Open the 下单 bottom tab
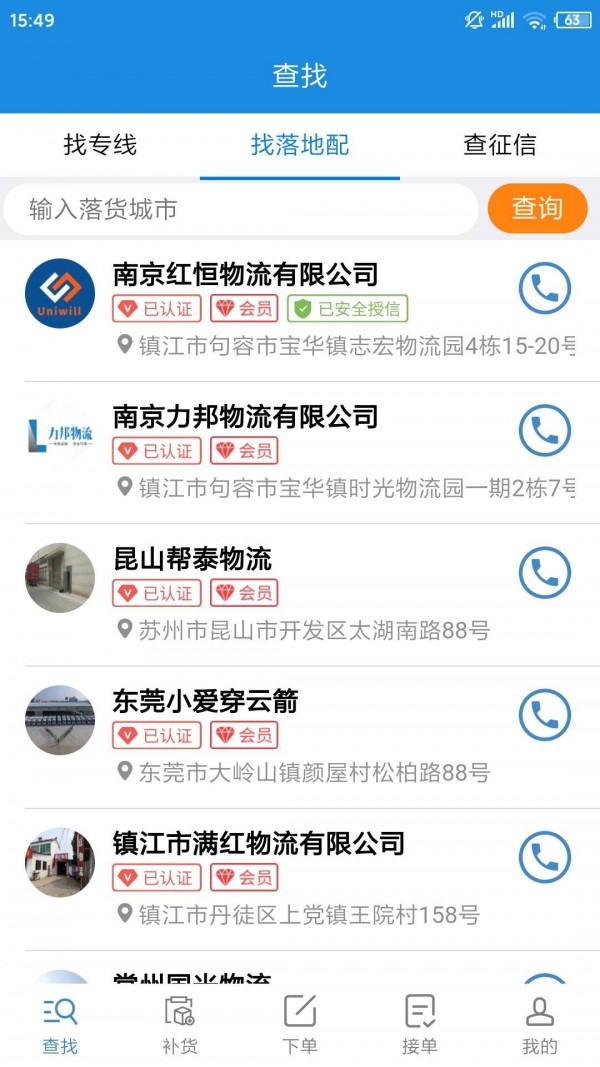This screenshot has width=600, height=1067. point(300,1025)
